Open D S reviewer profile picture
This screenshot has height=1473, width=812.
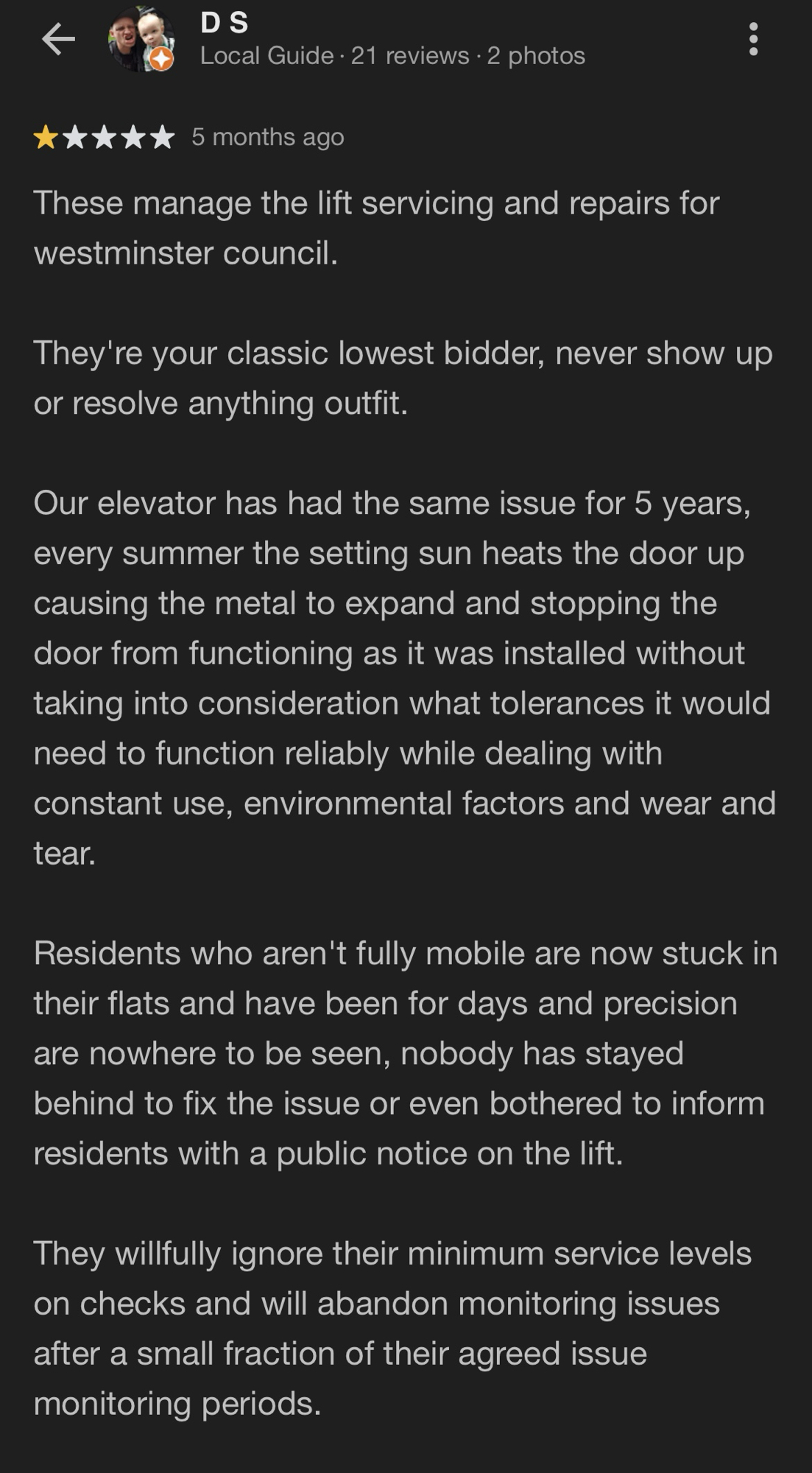click(x=141, y=41)
